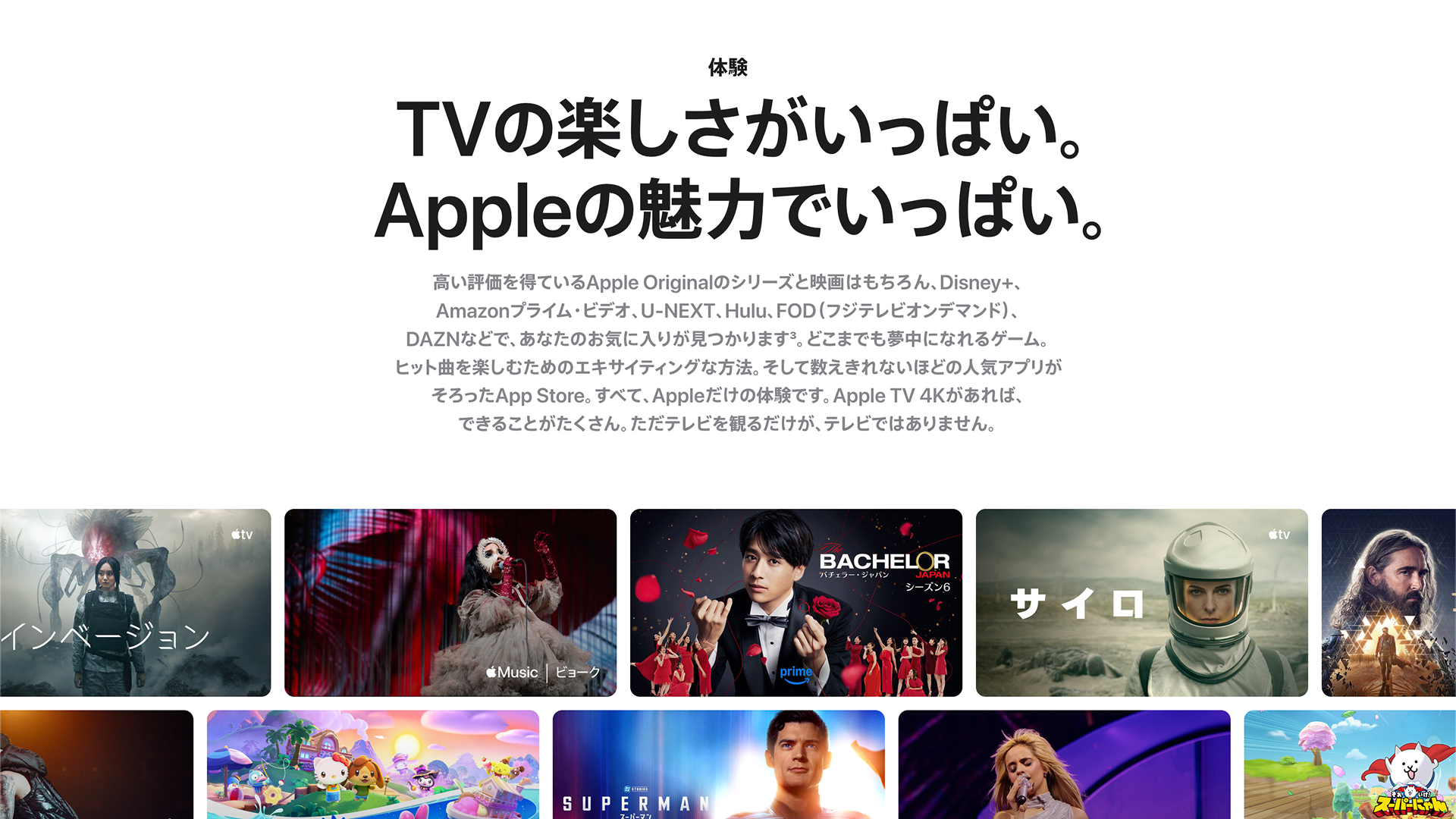Open the Hello Kitty island game tile
1456x819 pixels.
(x=372, y=764)
